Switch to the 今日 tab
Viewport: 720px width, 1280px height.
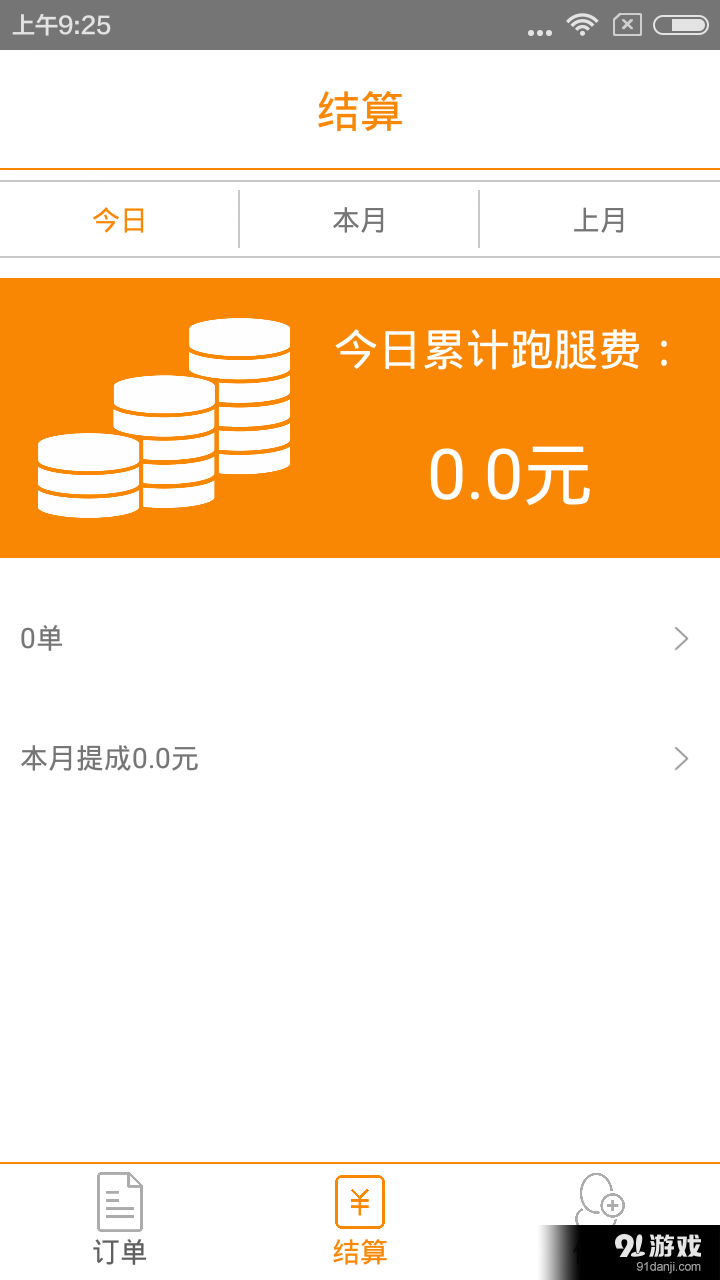119,219
